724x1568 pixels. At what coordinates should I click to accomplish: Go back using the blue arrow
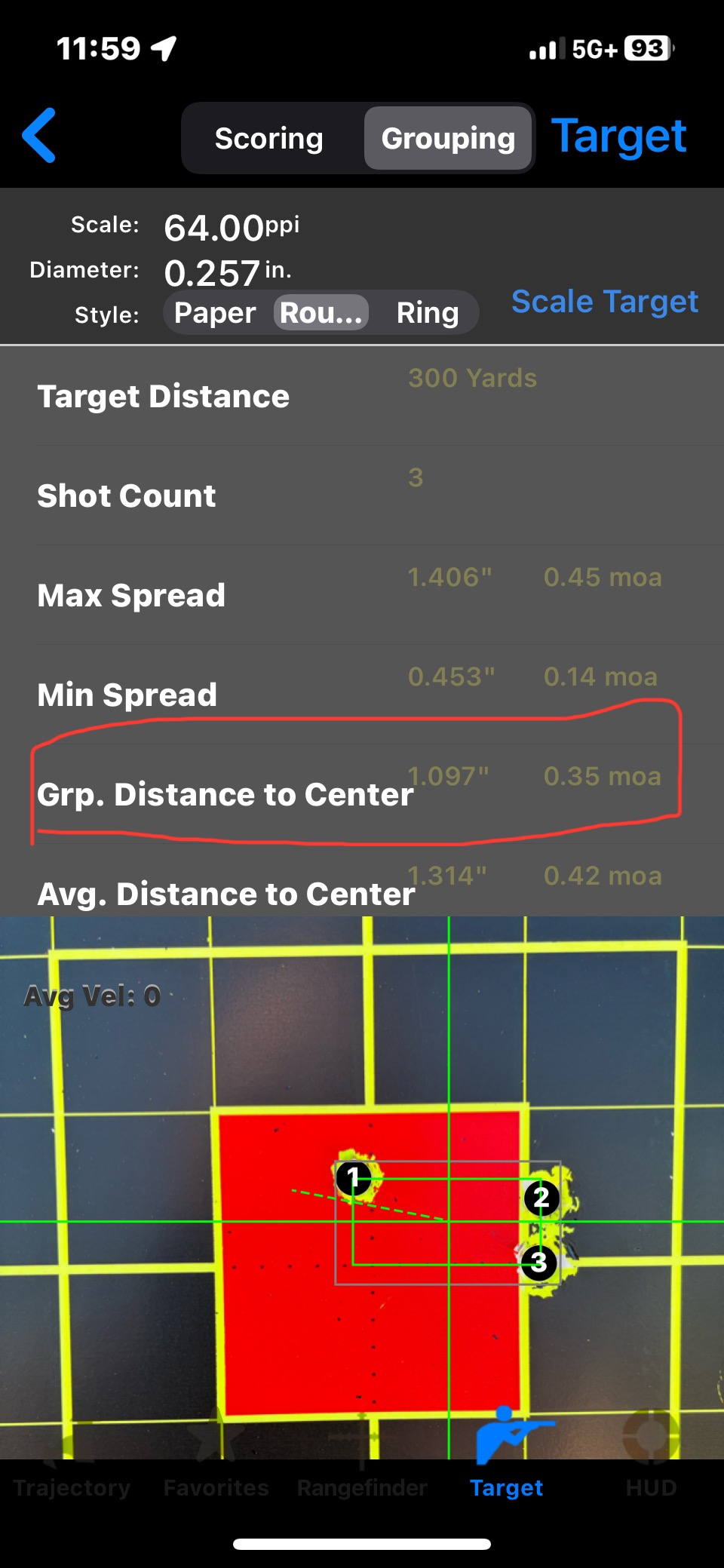[39, 136]
